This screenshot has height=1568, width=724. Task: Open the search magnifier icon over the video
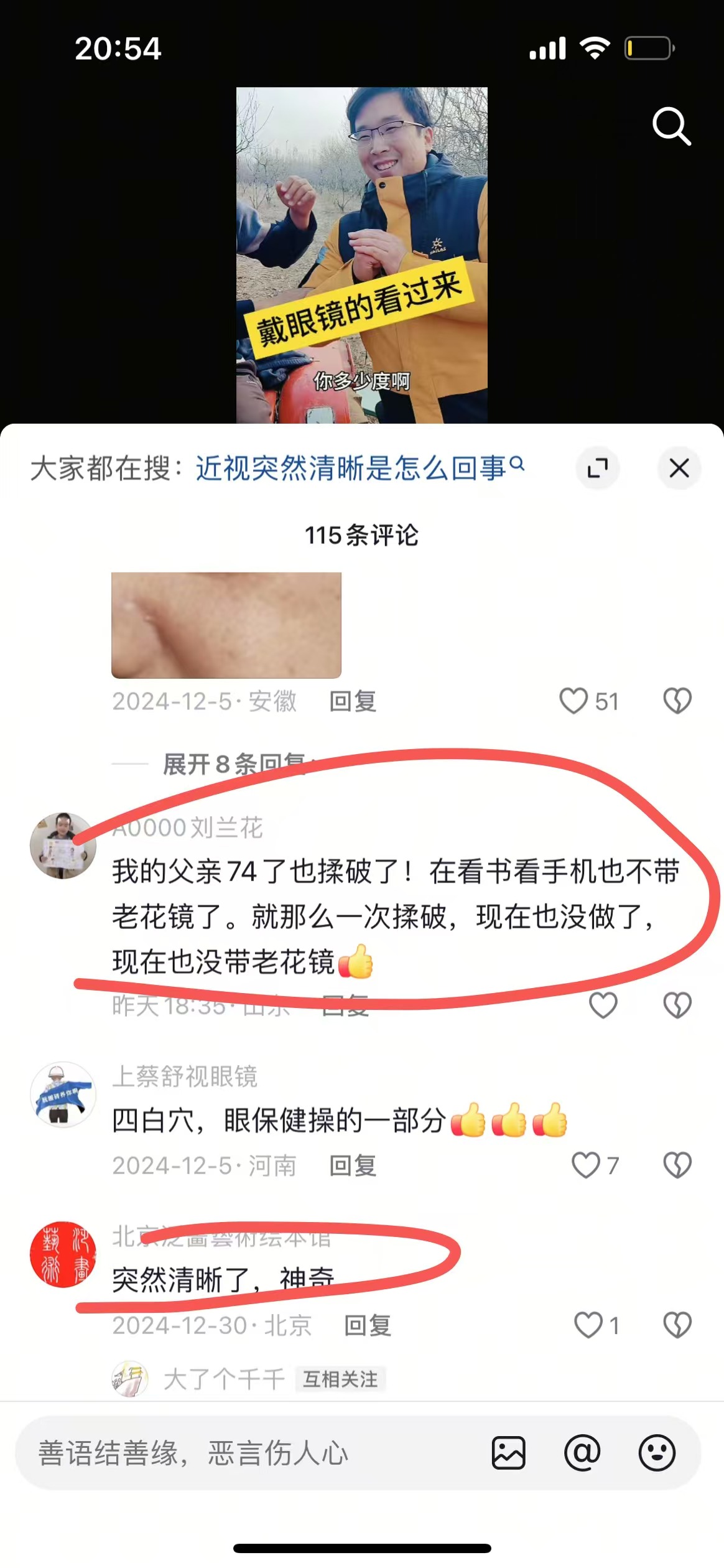pyautogui.click(x=672, y=126)
